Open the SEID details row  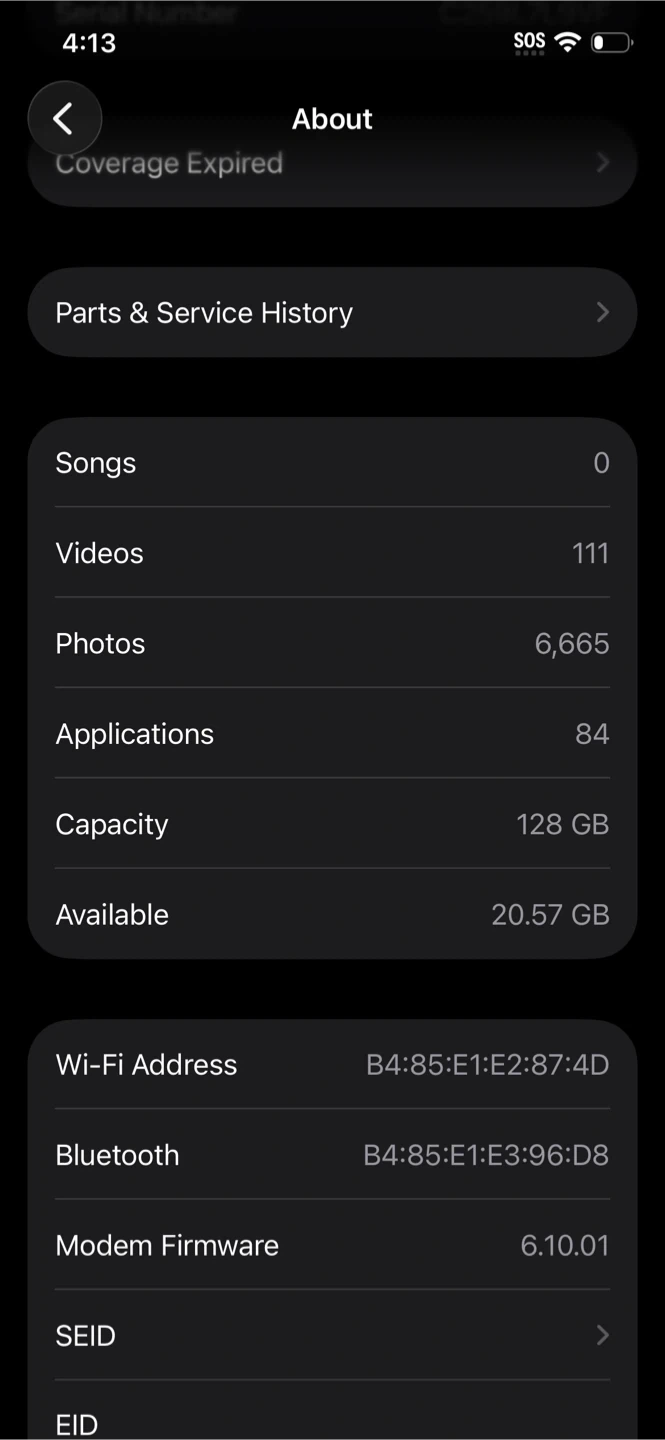[x=332, y=1335]
